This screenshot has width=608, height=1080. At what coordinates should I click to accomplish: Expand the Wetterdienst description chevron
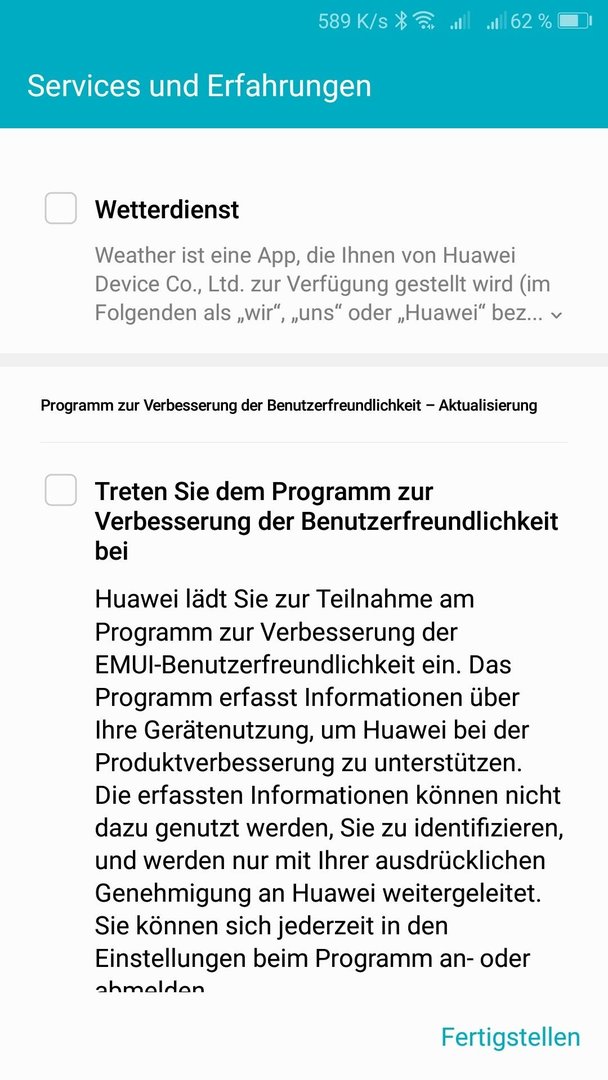557,315
